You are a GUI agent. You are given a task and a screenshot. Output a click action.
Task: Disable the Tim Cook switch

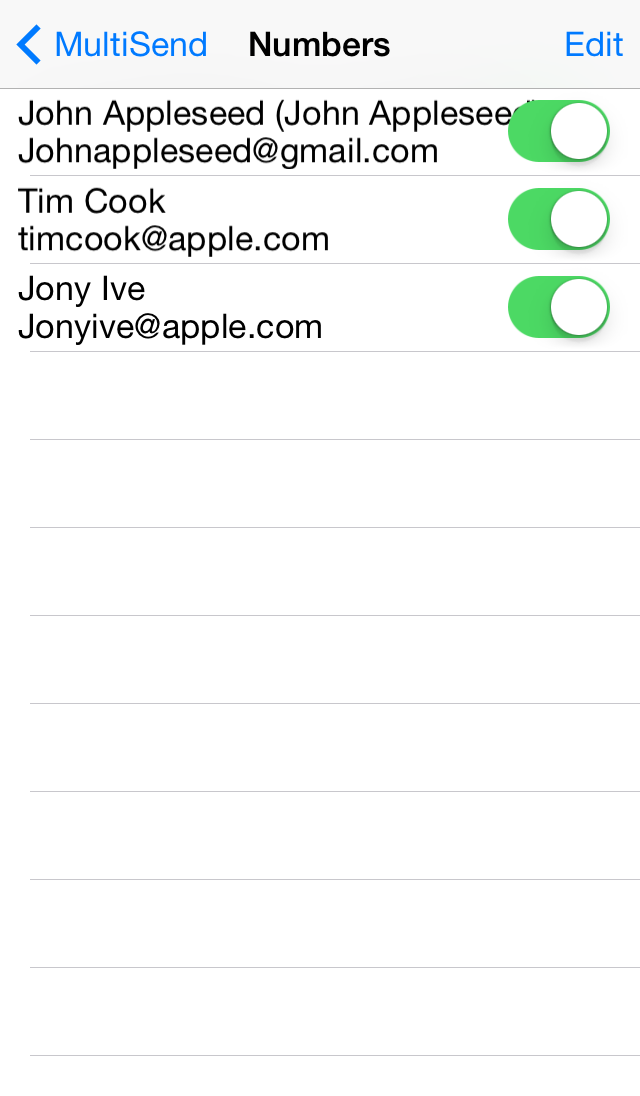pos(558,219)
